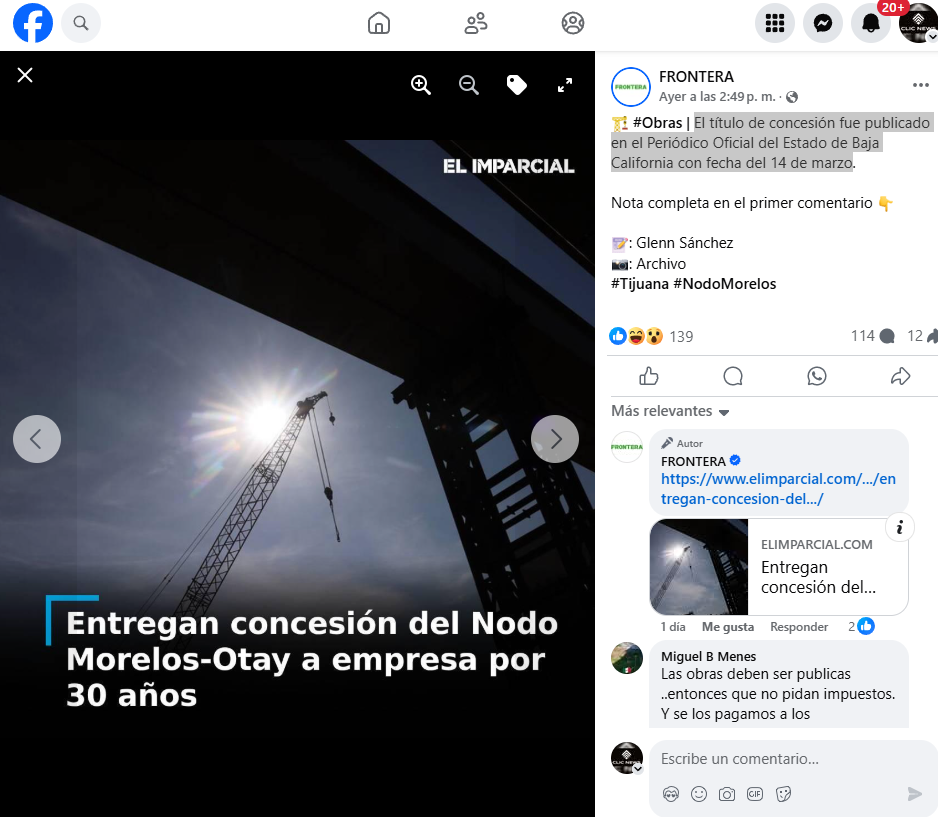Open post options for the FRONTERA post
Viewport: 938px width, 817px height.
921,85
